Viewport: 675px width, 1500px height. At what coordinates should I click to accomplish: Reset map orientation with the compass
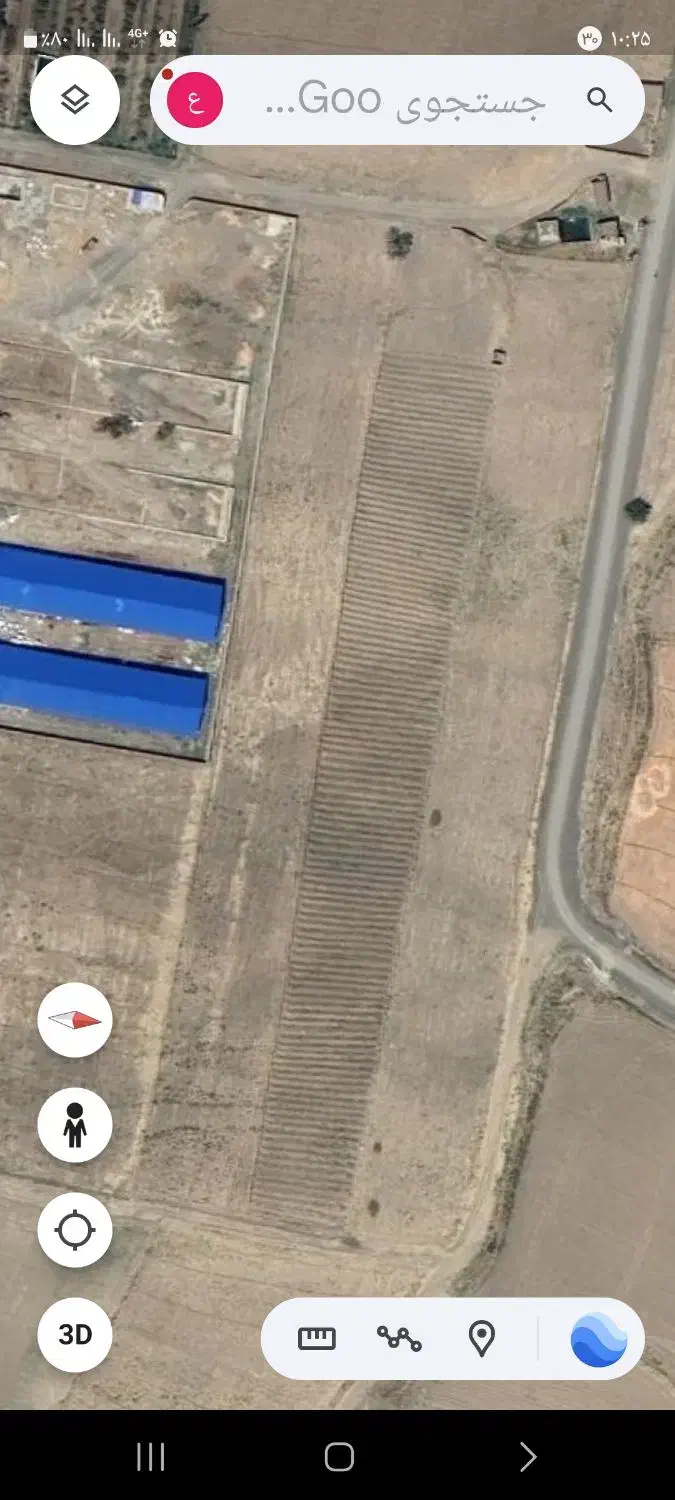coord(75,1020)
